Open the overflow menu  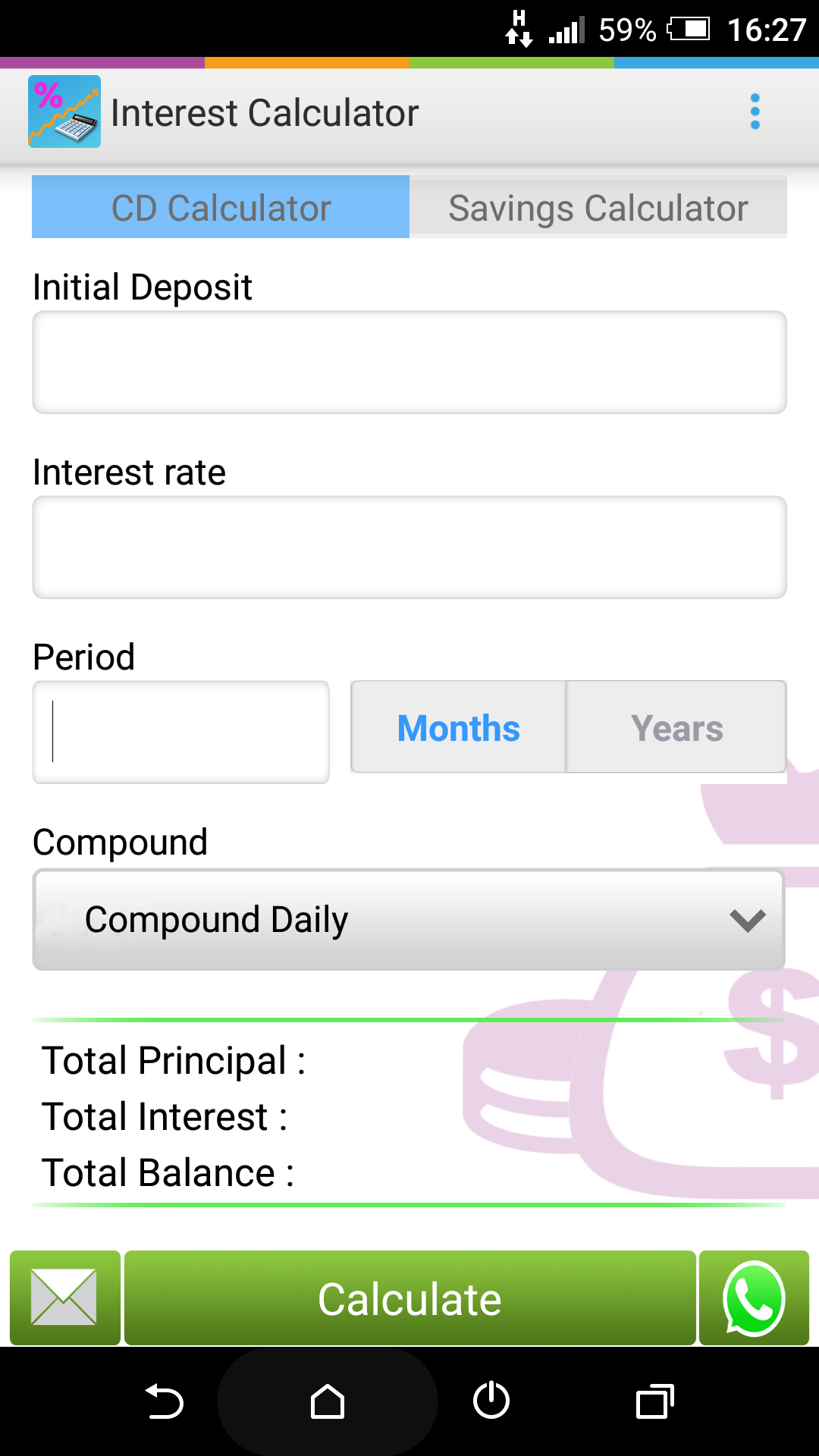point(755,112)
